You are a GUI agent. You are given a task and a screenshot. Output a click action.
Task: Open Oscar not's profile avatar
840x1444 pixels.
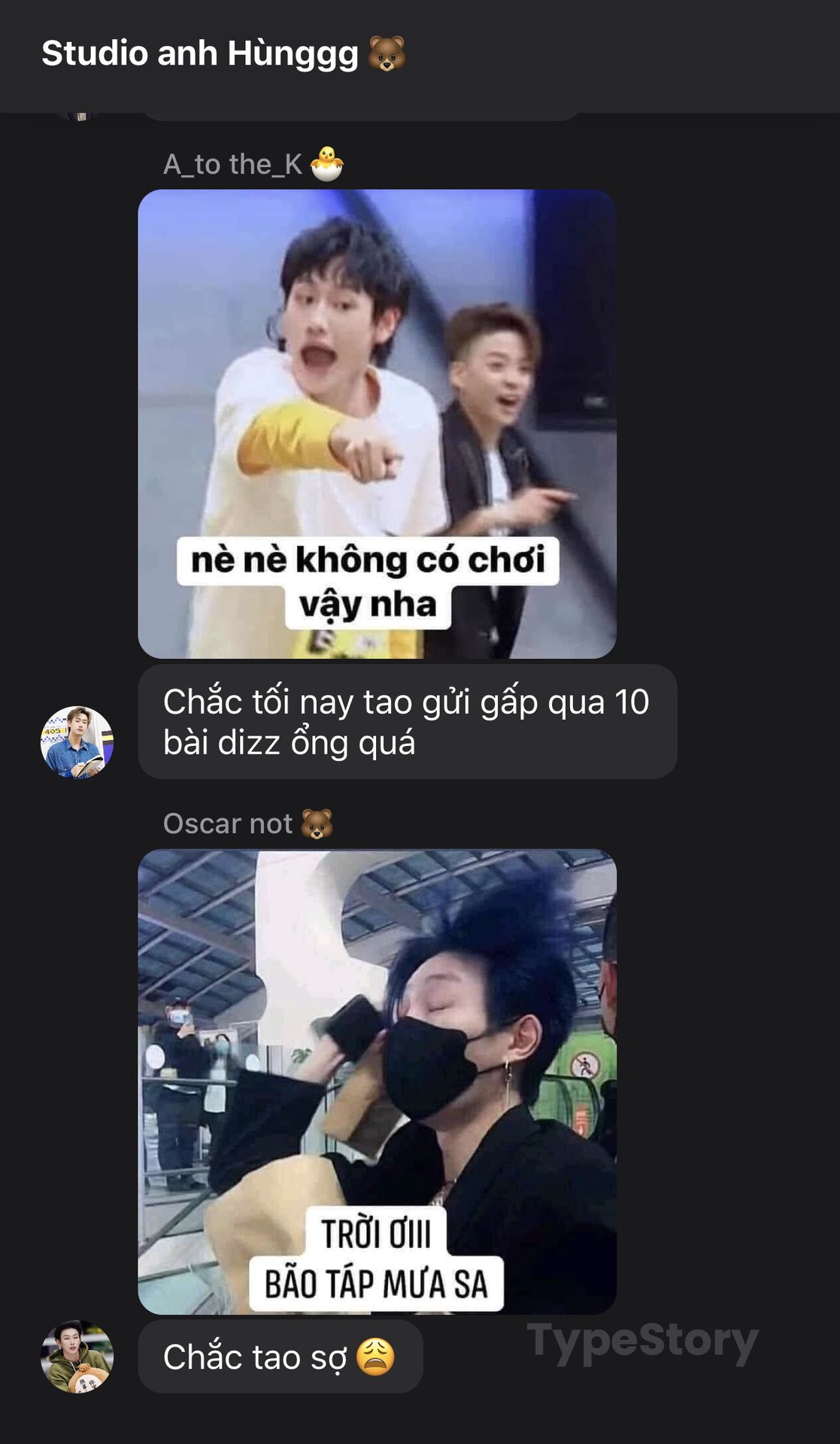pos(77,1356)
